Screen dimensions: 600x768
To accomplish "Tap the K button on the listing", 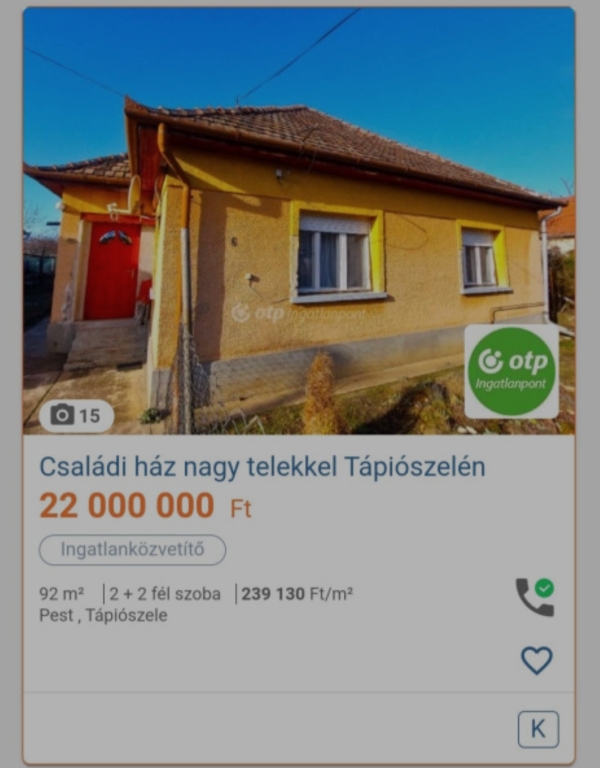I will [538, 729].
